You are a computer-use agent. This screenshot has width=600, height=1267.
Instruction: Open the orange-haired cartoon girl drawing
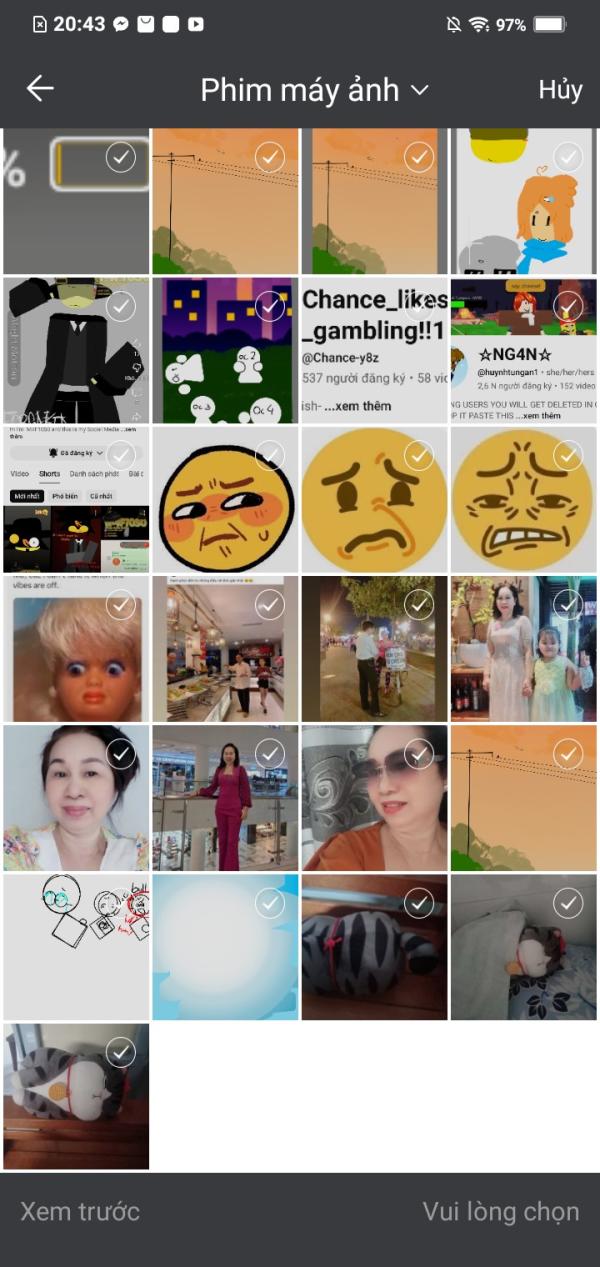(524, 202)
